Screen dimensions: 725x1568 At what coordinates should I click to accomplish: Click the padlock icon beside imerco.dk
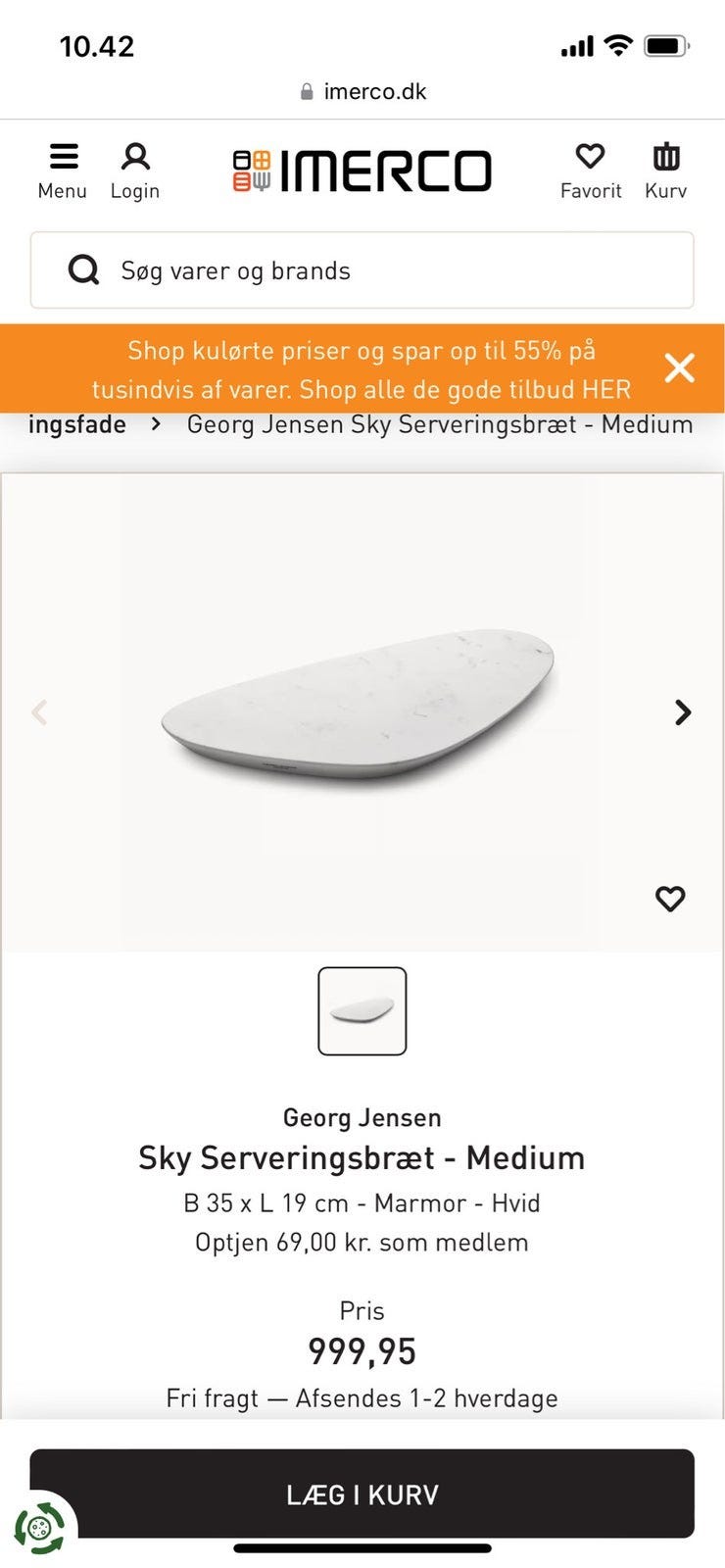pos(307,91)
